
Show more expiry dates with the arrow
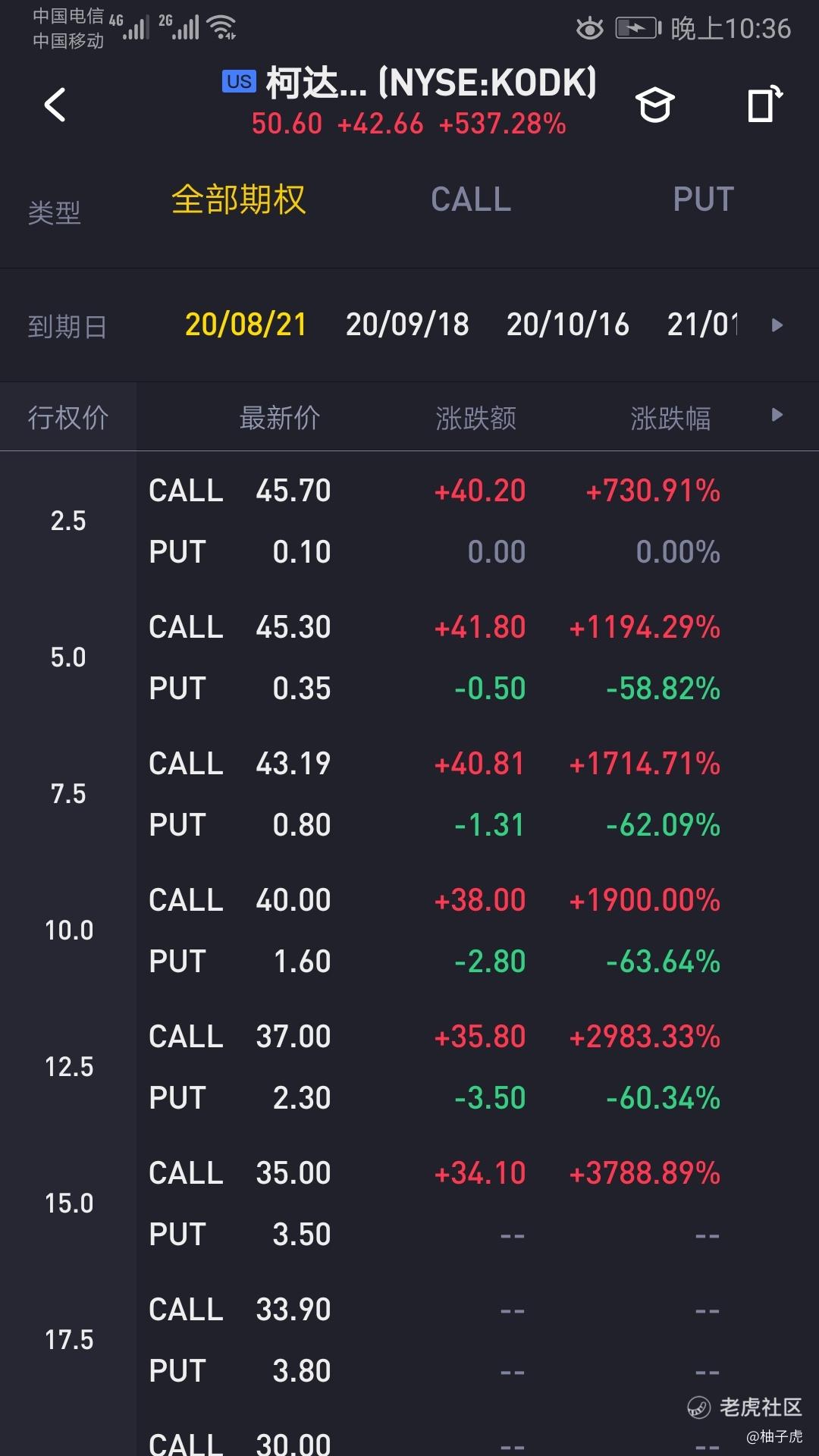pos(777,325)
